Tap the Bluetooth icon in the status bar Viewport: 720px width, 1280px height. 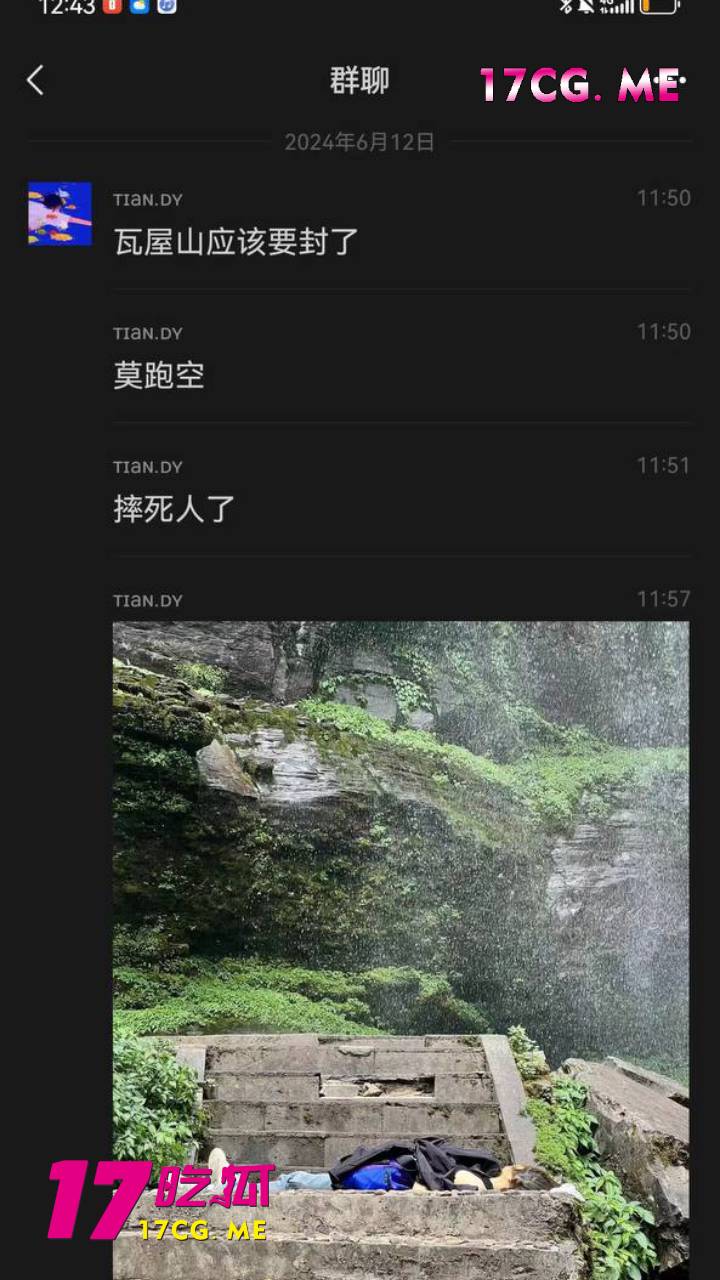click(563, 10)
